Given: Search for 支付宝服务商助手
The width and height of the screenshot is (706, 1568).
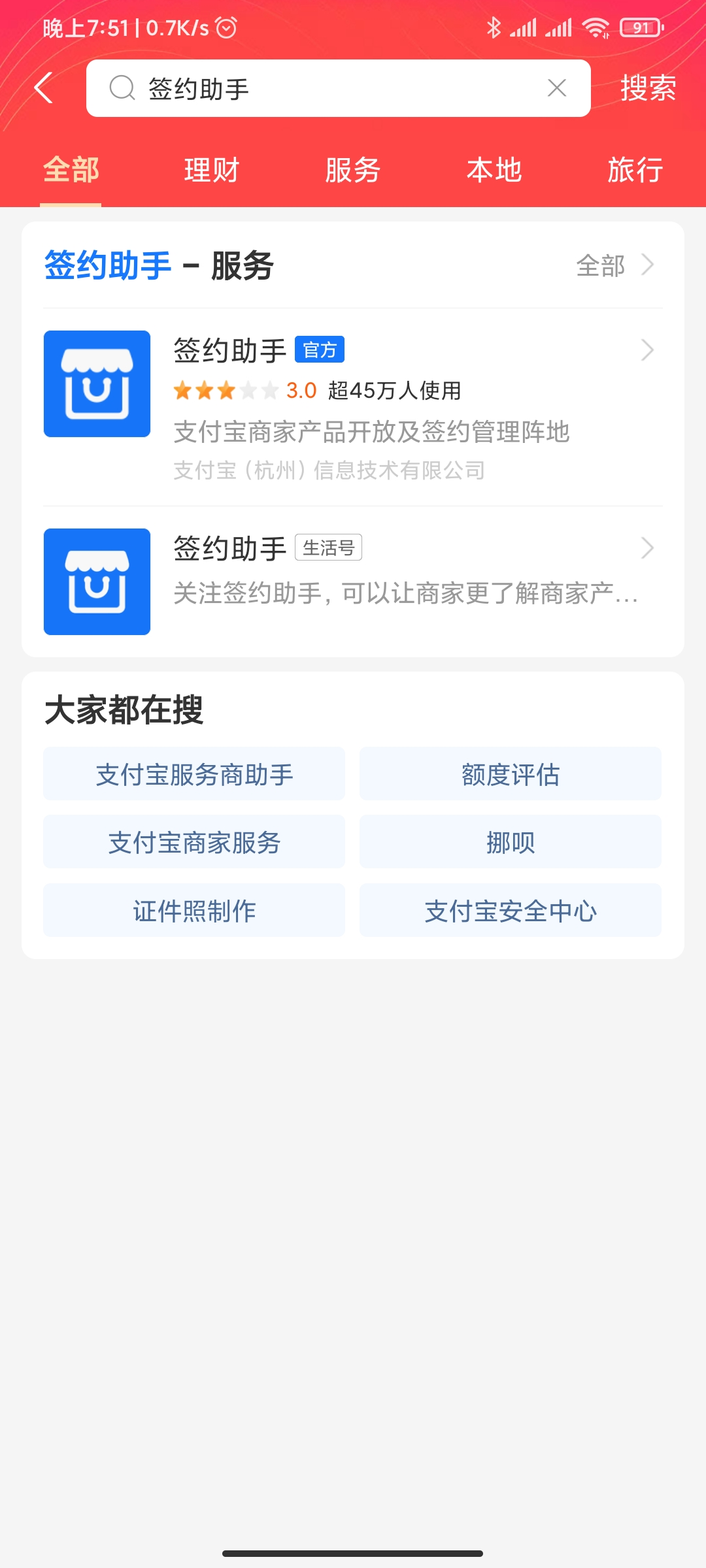Looking at the screenshot, I should pyautogui.click(x=194, y=774).
